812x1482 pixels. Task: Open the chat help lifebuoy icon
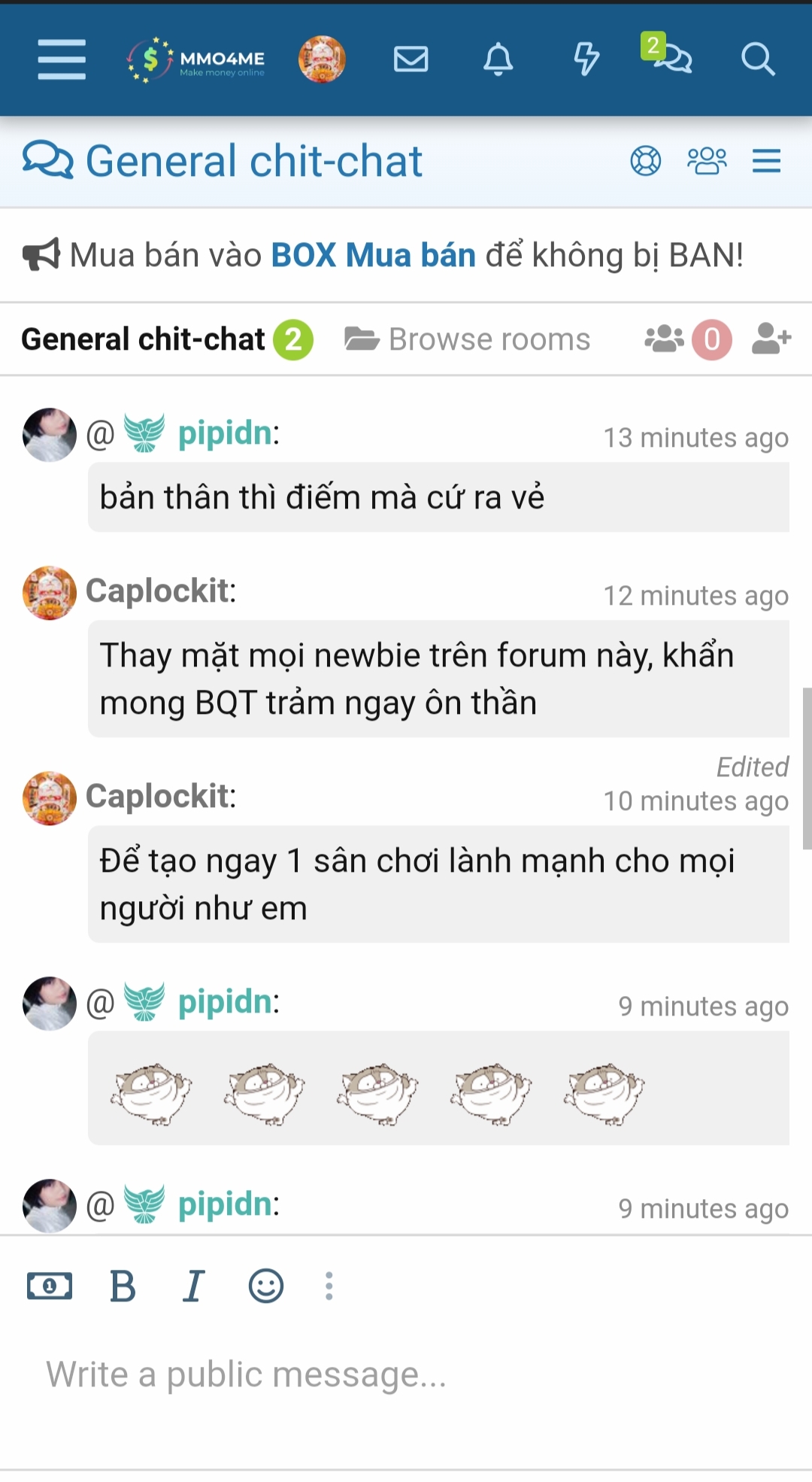(x=645, y=161)
